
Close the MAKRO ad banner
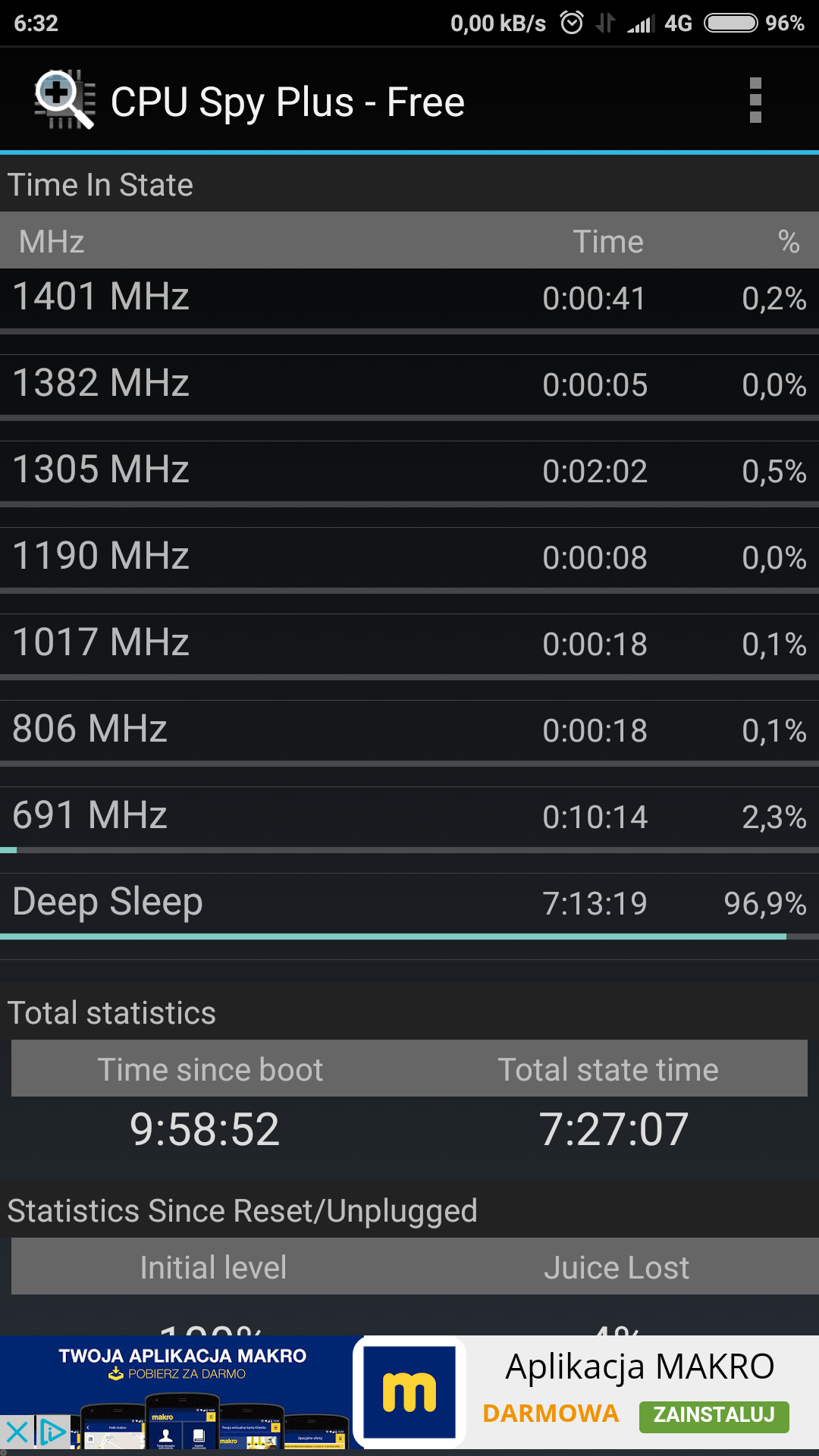[16, 1432]
